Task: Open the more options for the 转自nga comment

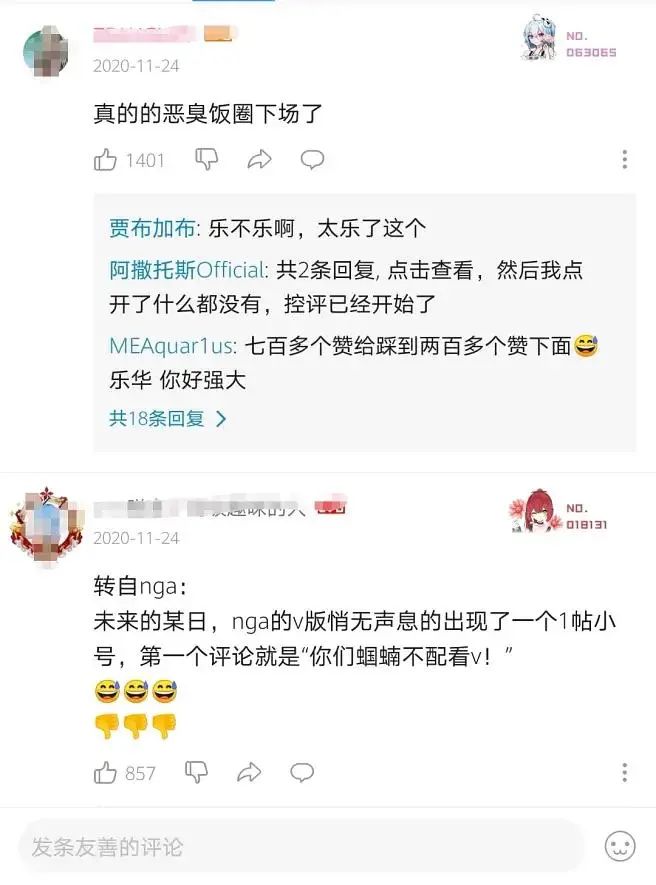Action: 625,772
